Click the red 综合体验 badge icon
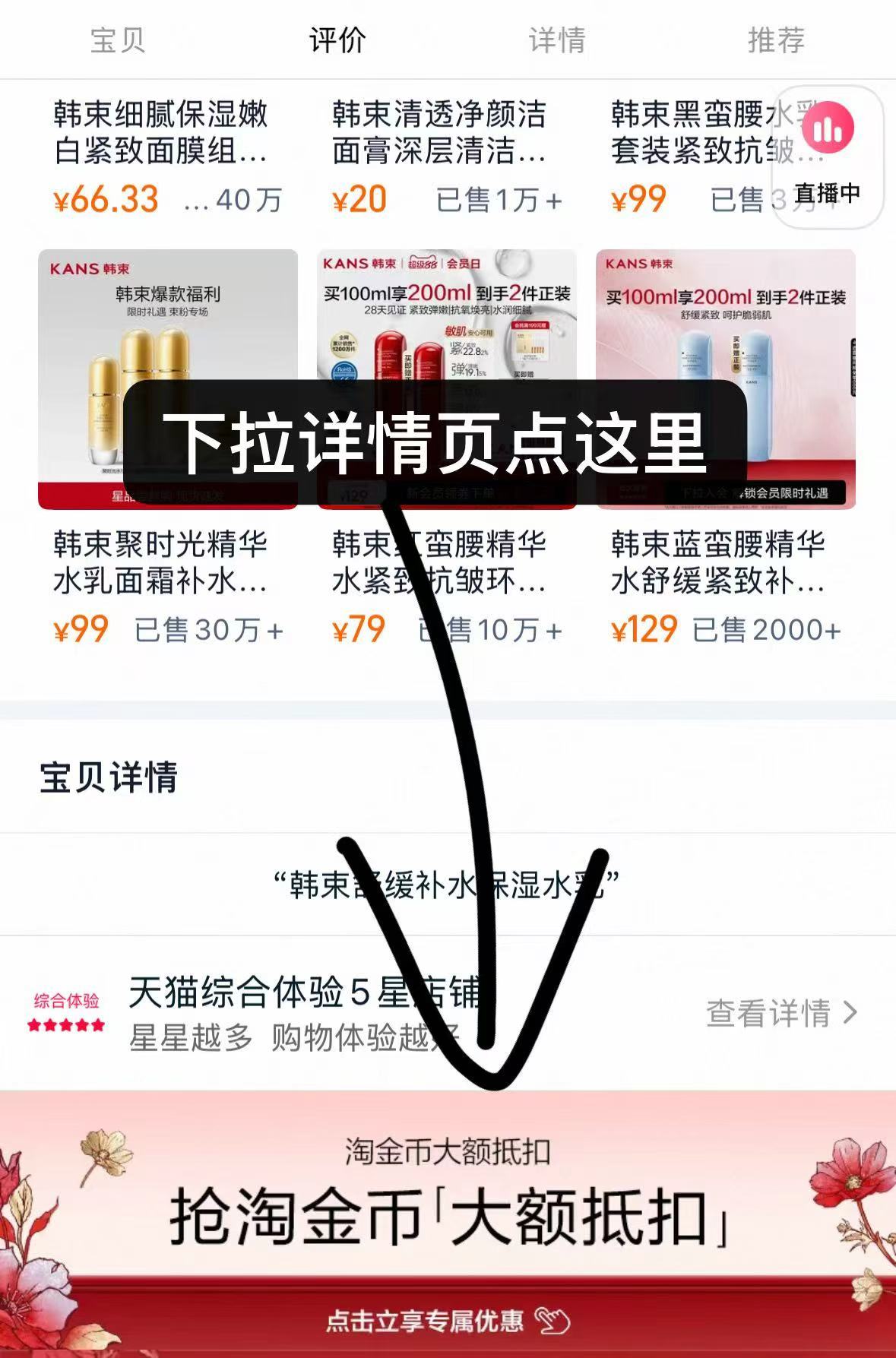Screen dimensions: 896x1358 (65, 1001)
